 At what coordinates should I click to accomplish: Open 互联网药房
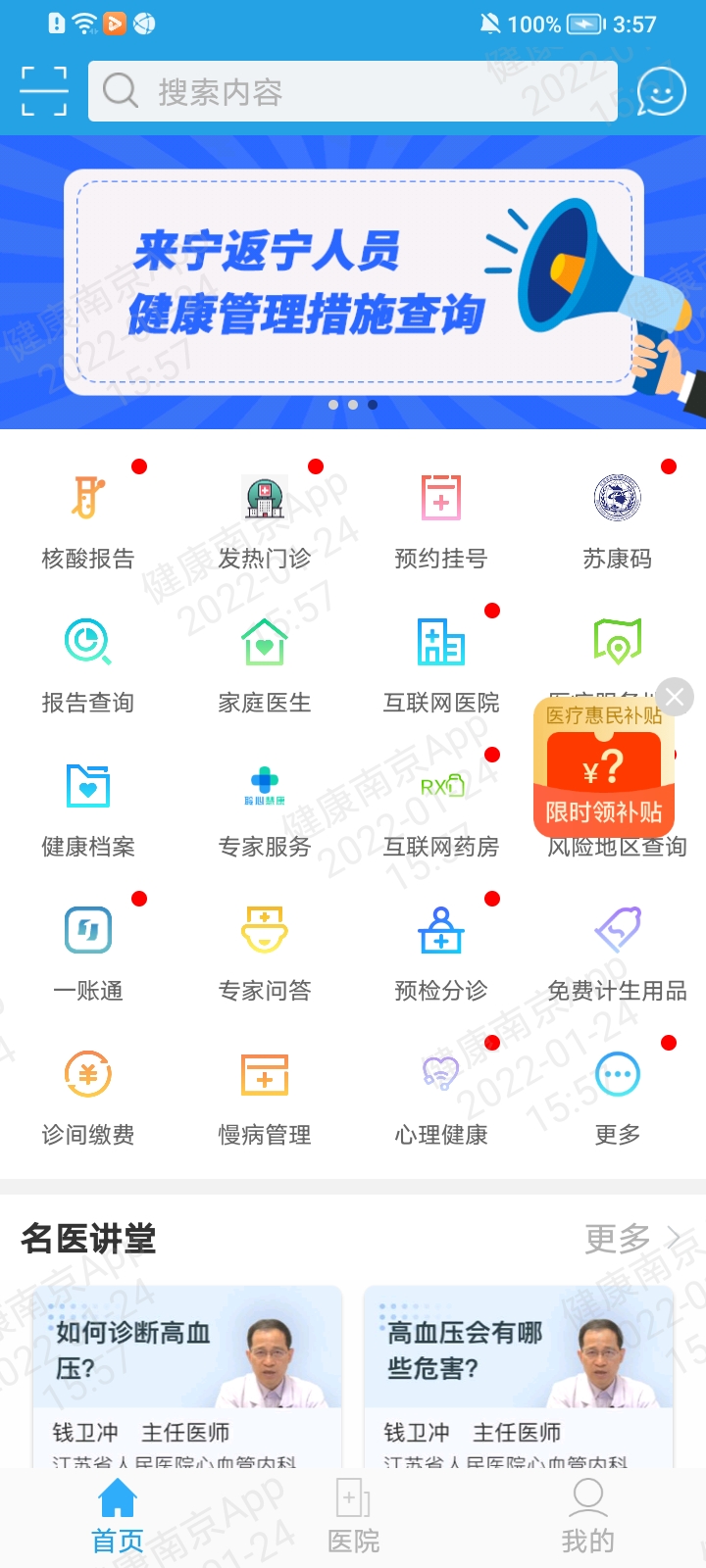[441, 808]
